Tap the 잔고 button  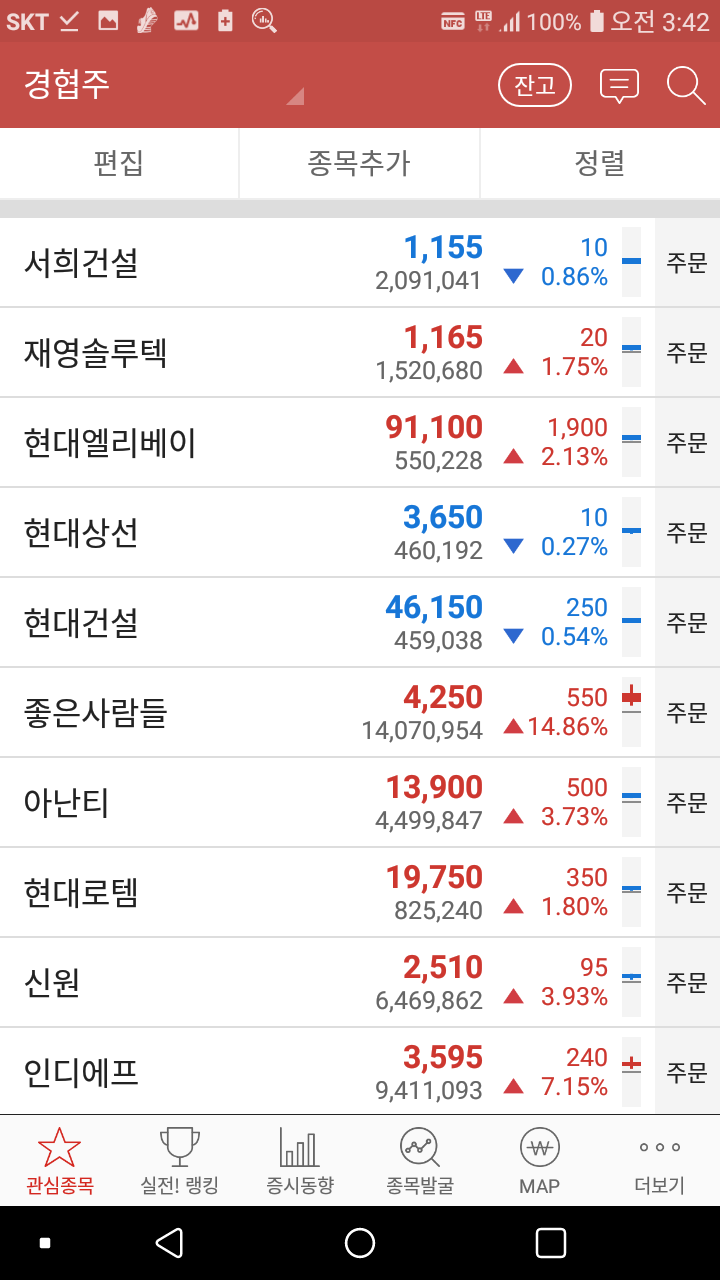coord(535,86)
